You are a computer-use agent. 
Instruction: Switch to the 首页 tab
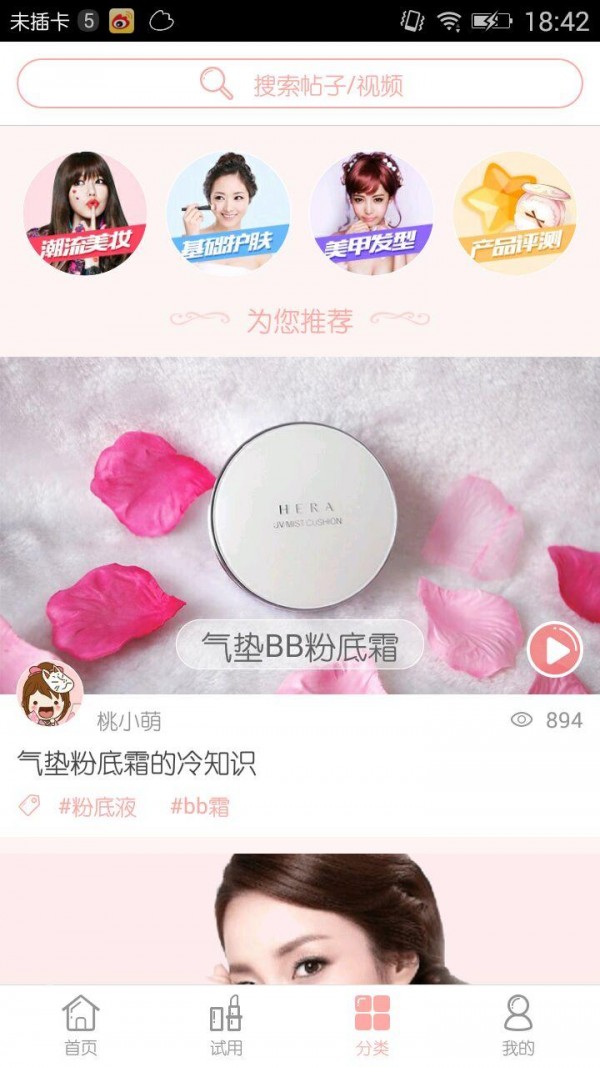click(81, 1025)
